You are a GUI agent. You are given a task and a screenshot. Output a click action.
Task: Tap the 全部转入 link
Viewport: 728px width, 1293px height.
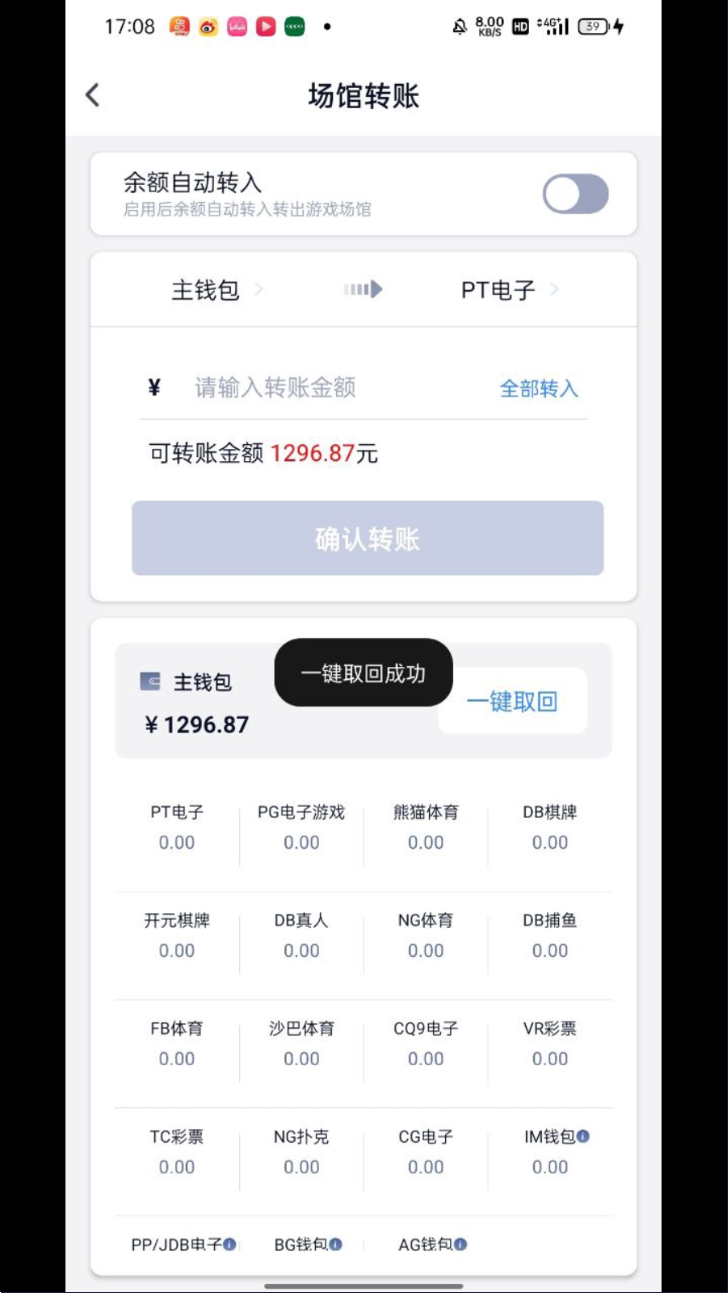pyautogui.click(x=539, y=388)
